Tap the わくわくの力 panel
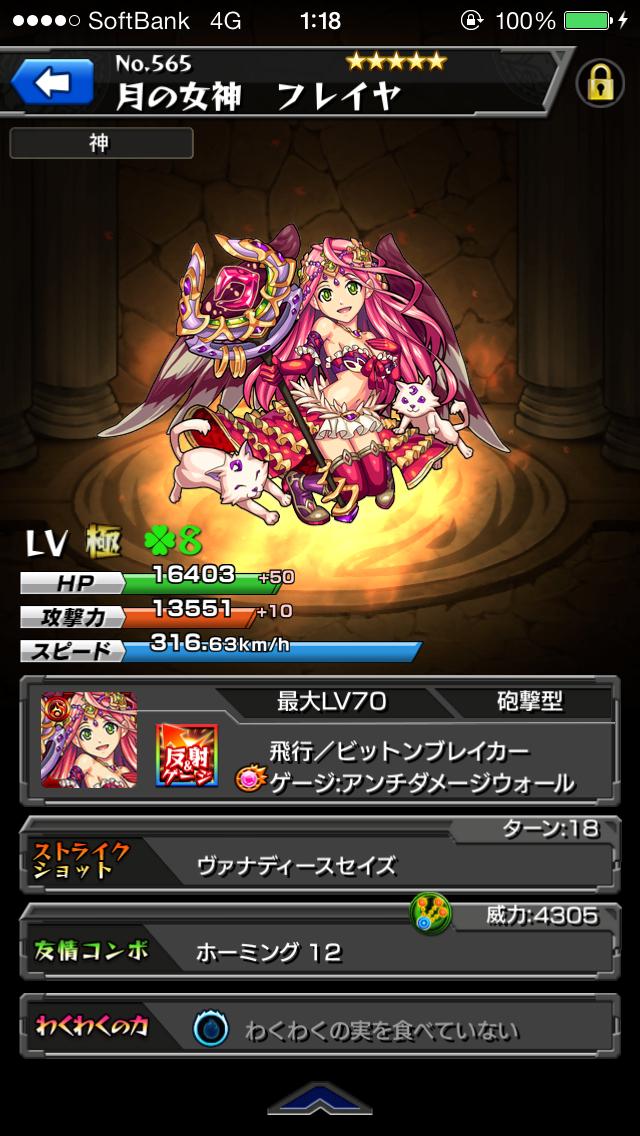Image resolution: width=640 pixels, height=1136 pixels. click(x=320, y=1027)
